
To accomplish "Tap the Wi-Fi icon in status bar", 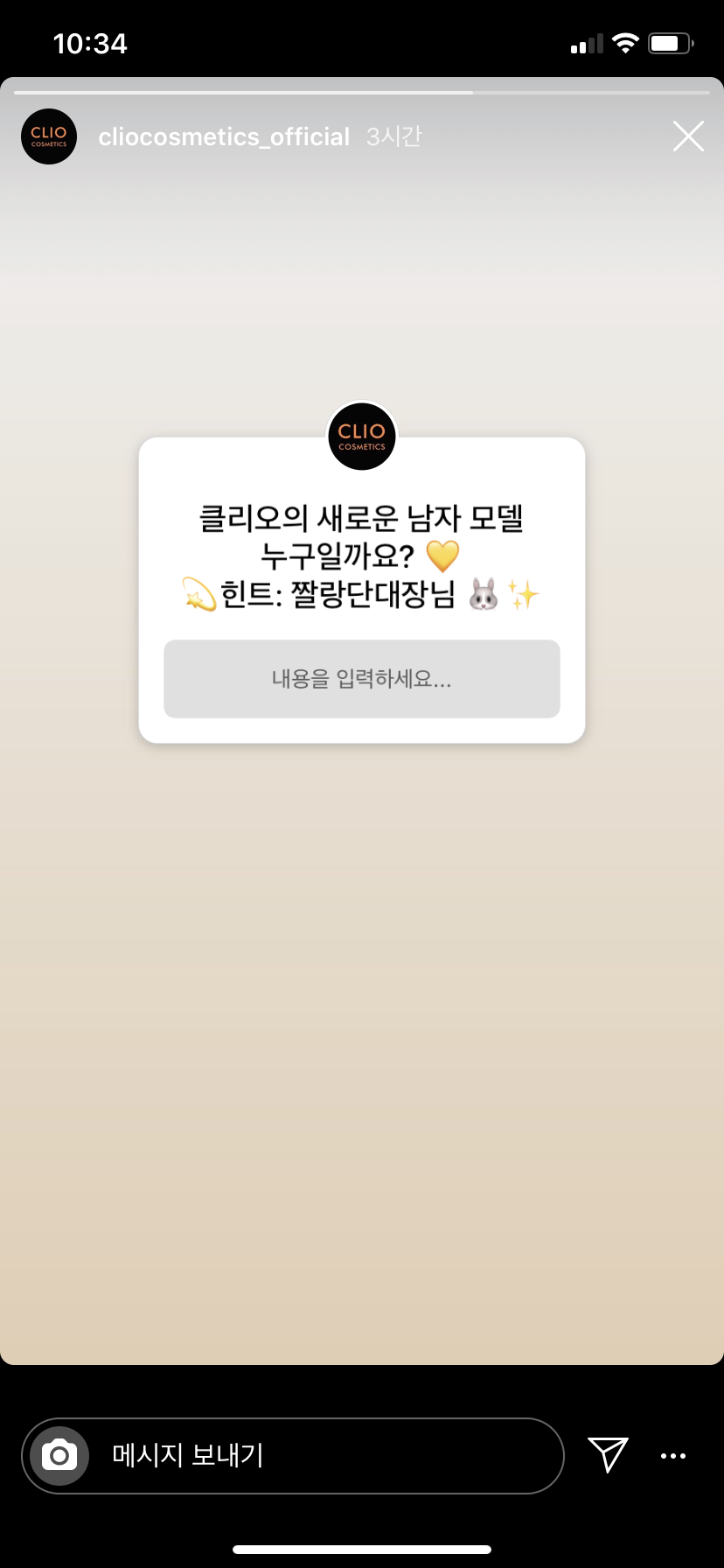I will click(624, 42).
